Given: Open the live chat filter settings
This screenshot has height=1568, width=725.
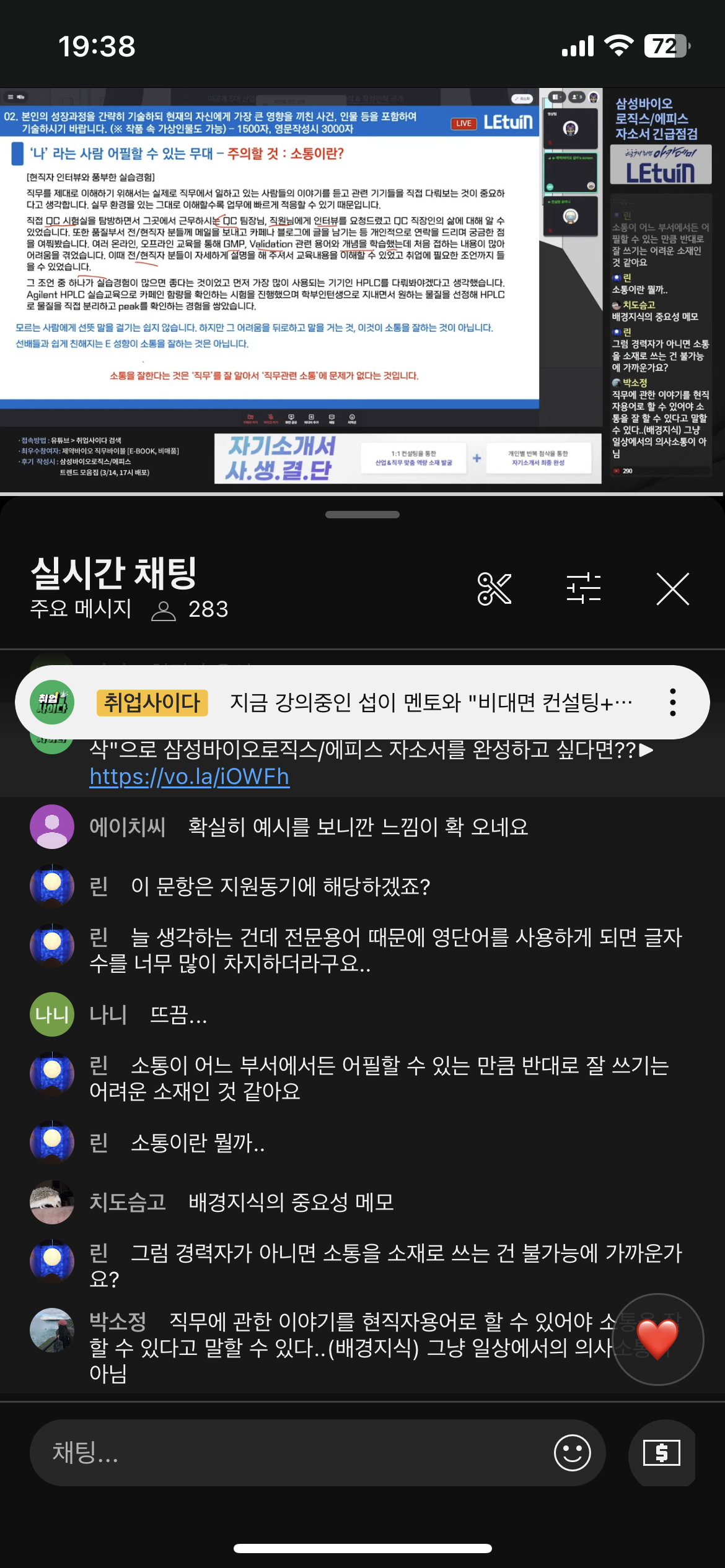Looking at the screenshot, I should click(x=583, y=588).
